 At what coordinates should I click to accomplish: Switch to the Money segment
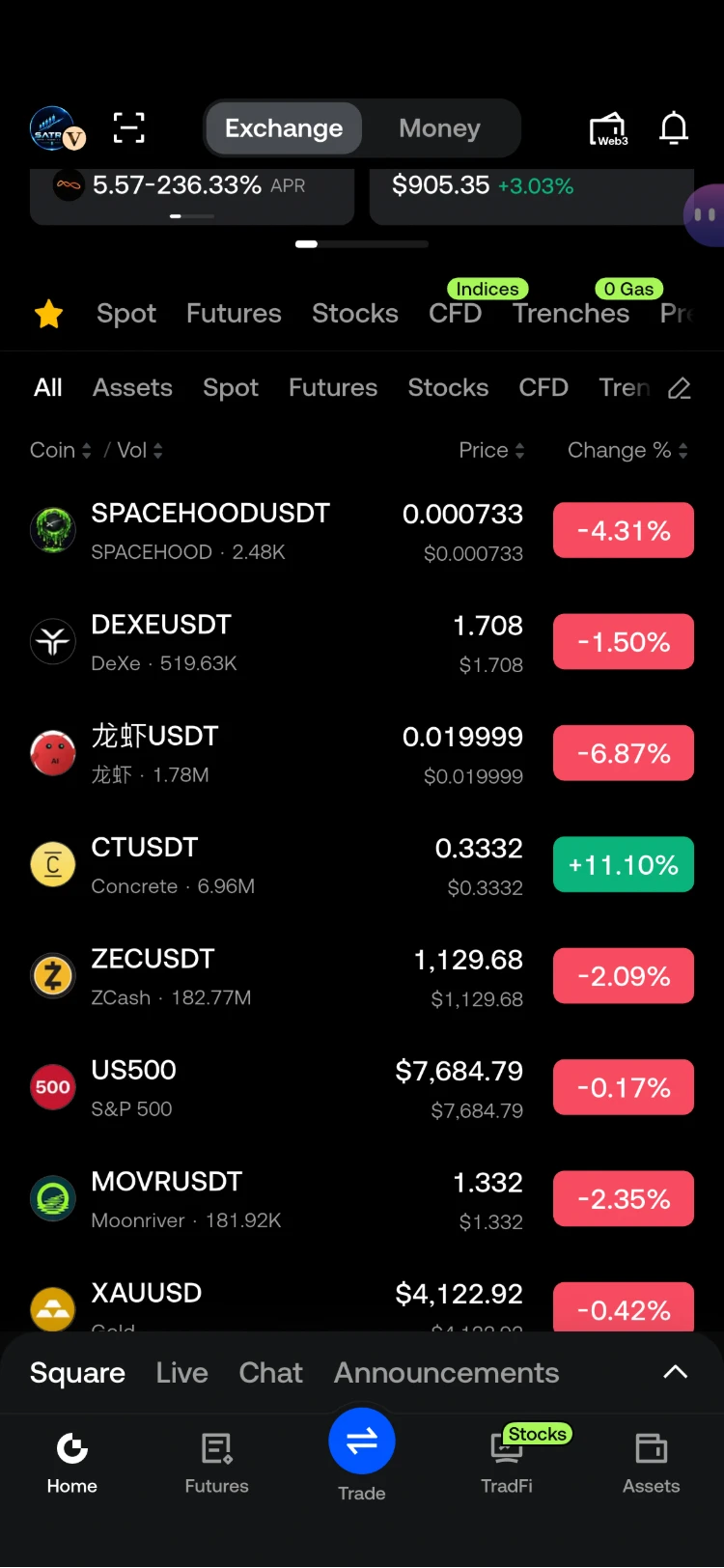[x=439, y=128]
